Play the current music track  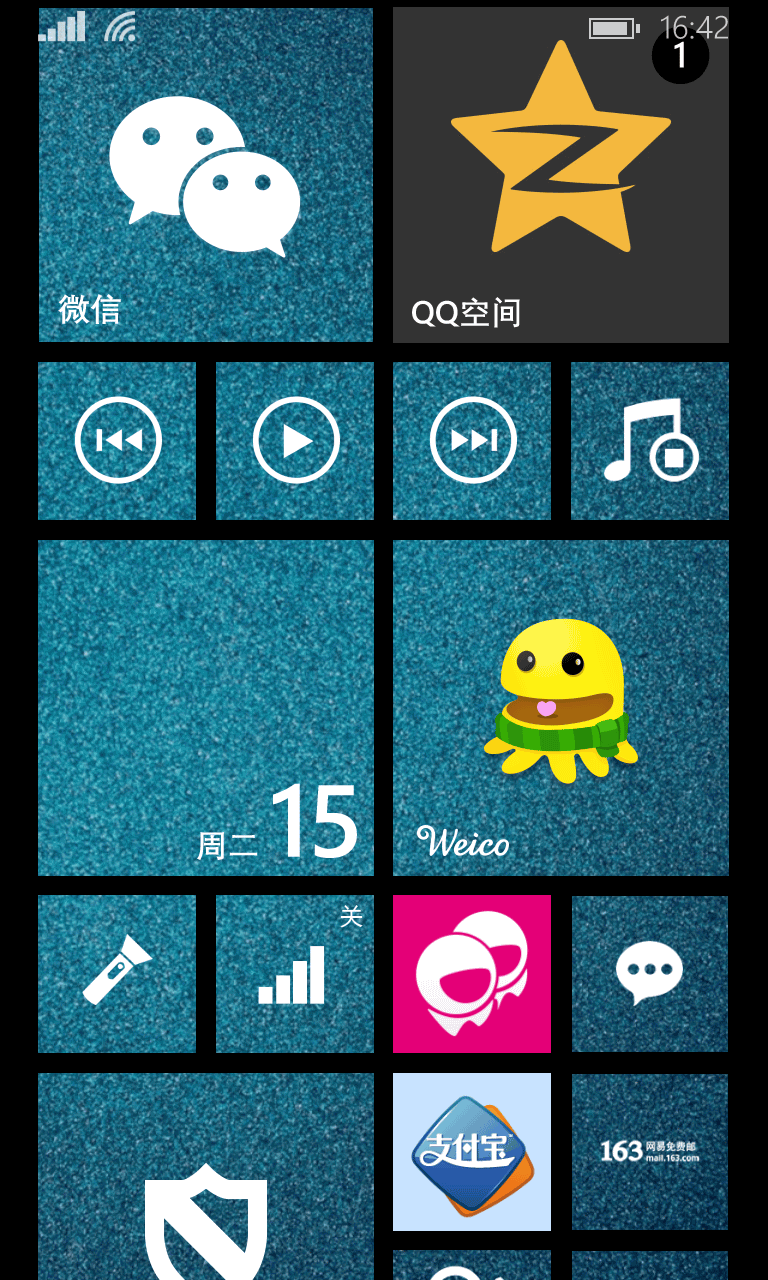click(295, 441)
